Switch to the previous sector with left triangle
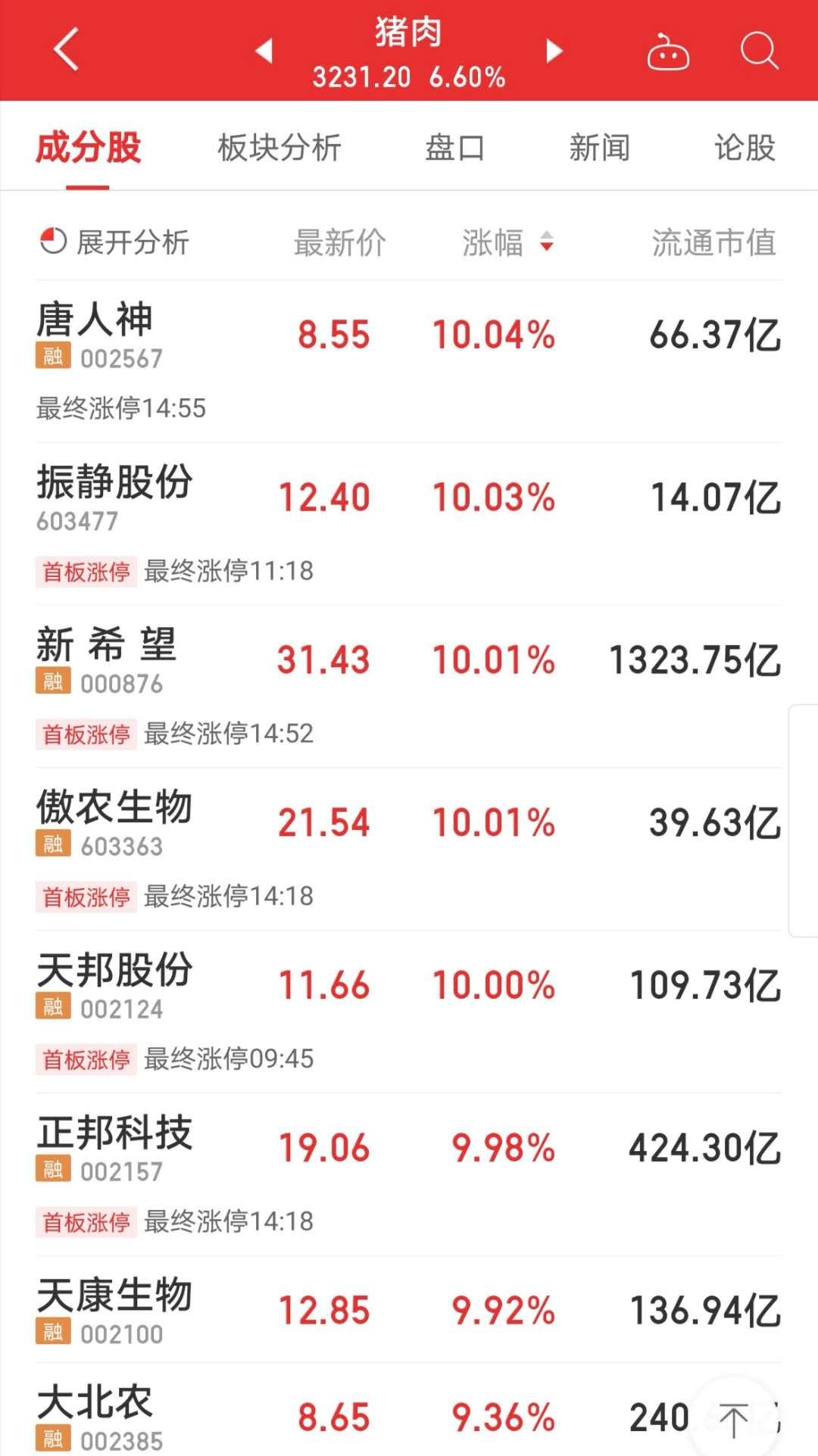 264,51
